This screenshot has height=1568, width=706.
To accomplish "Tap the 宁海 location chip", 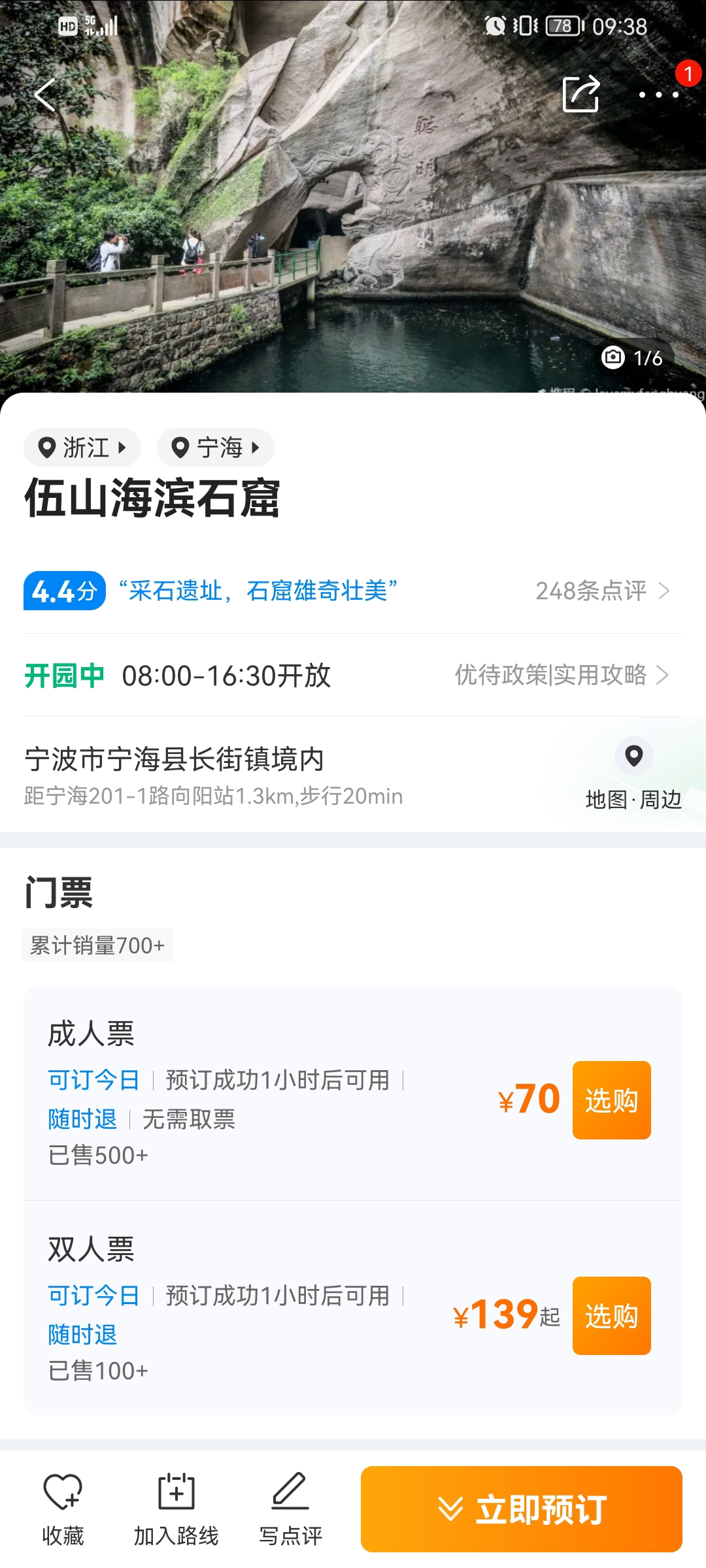I will pos(215,448).
